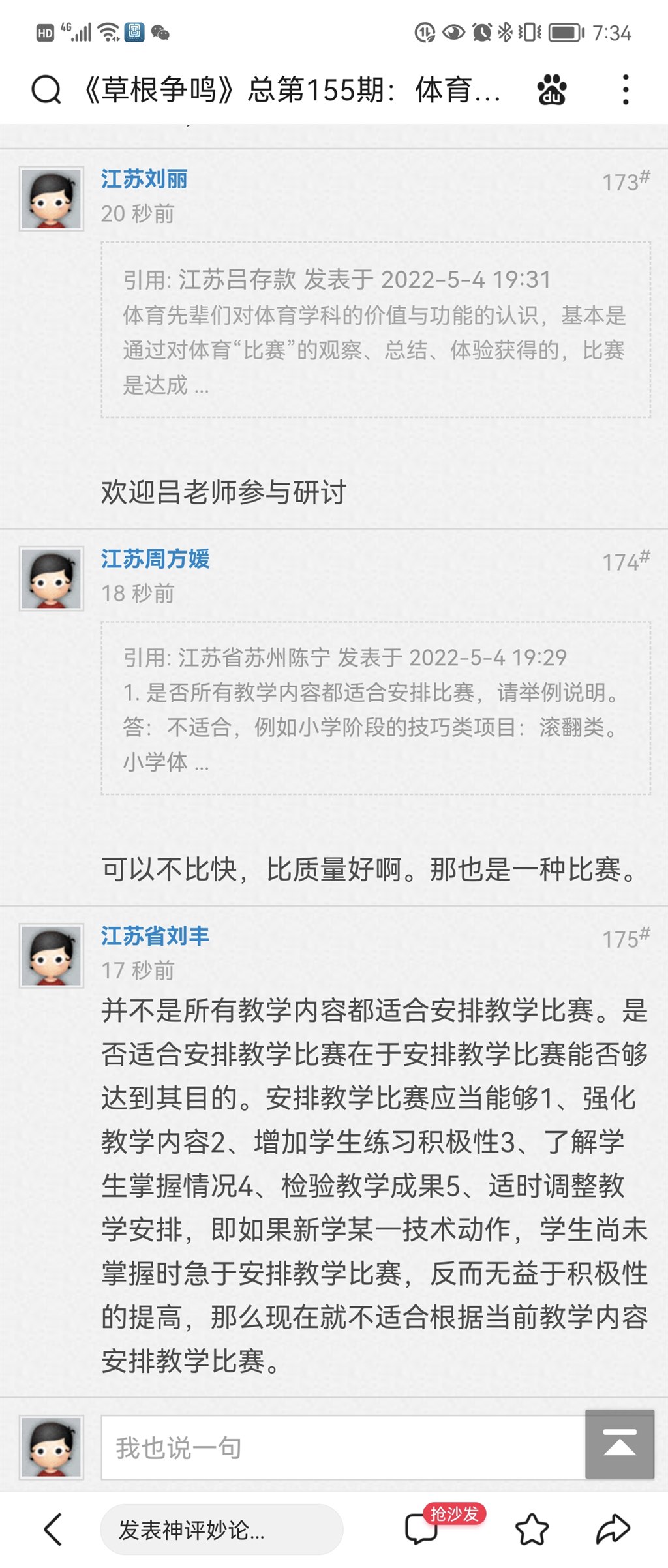The height and width of the screenshot is (1568, 668).
Task: Jump back to the top of the page
Action: (x=619, y=1444)
